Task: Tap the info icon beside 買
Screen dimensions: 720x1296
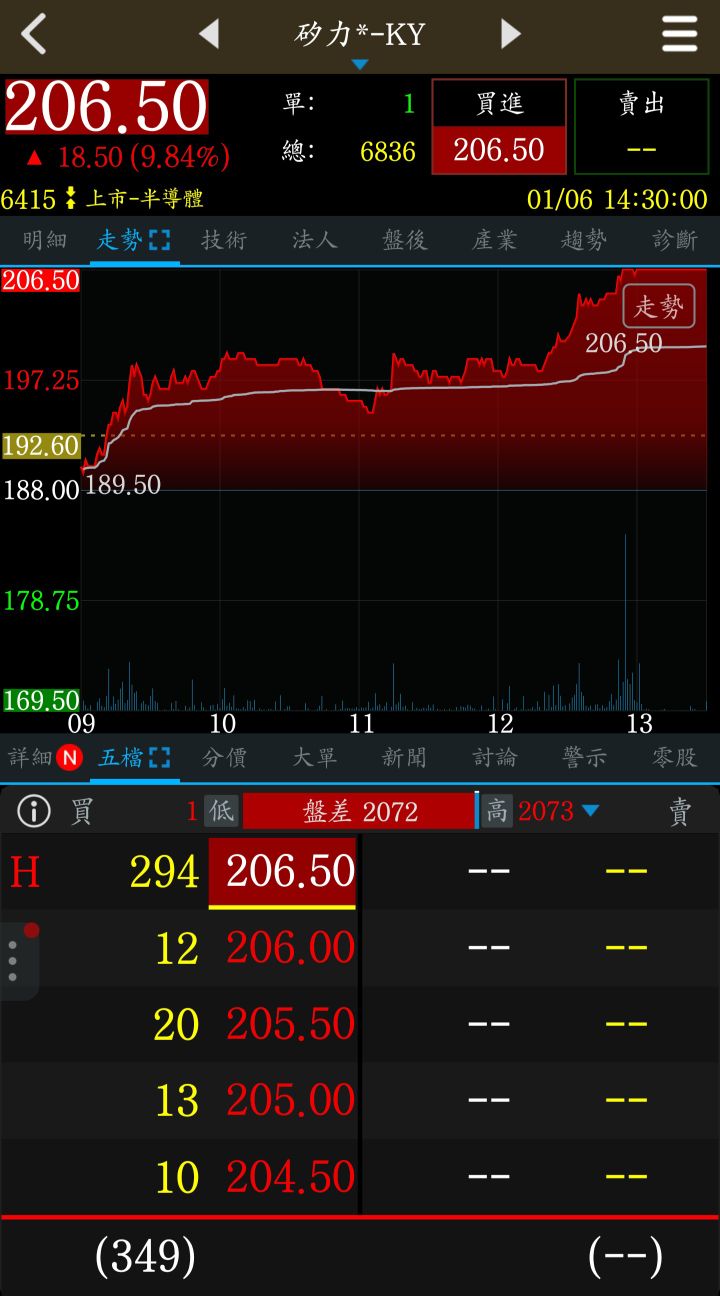Action: (34, 811)
